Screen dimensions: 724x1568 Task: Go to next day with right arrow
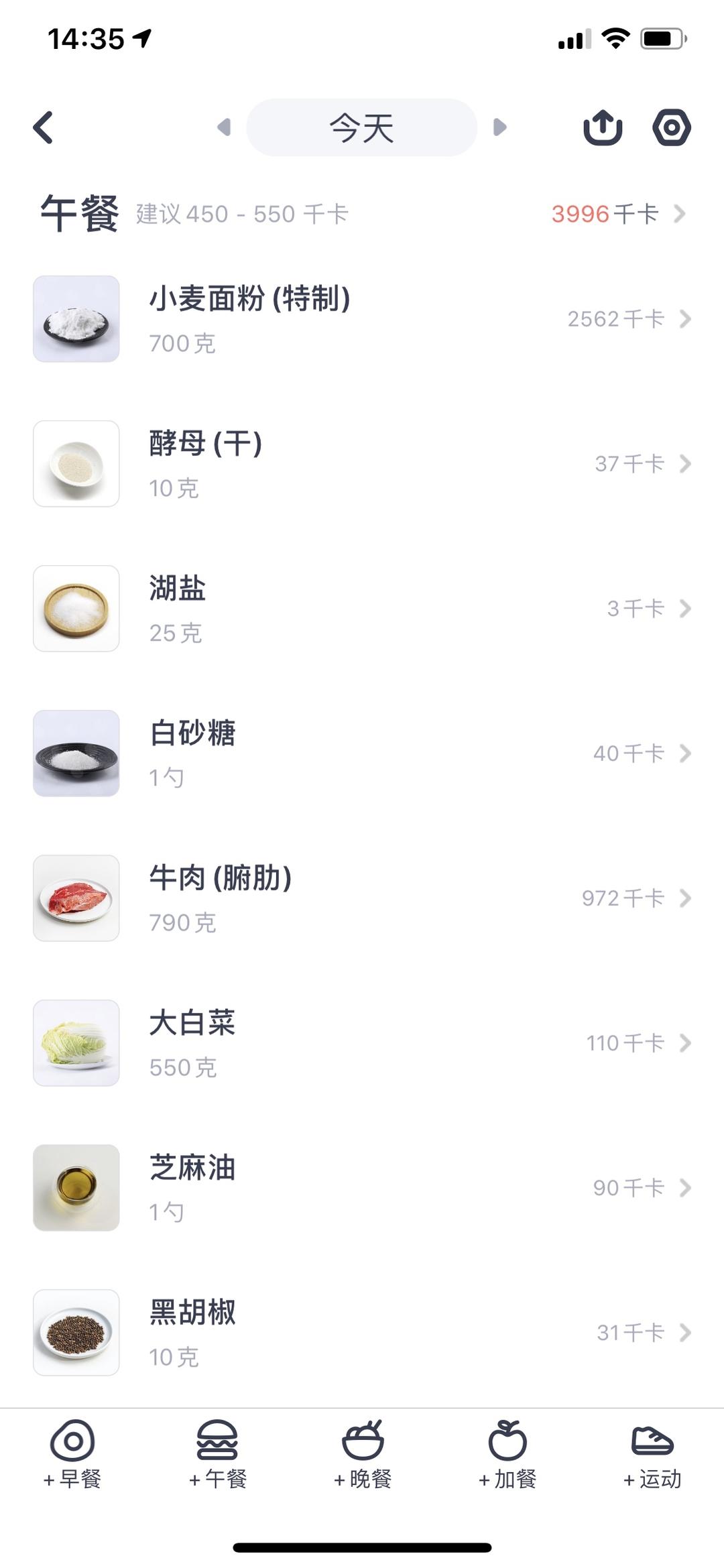point(501,127)
